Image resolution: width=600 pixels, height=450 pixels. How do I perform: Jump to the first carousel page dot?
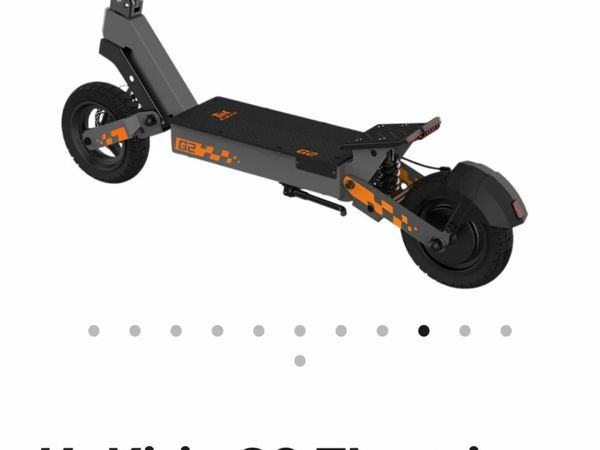(94, 331)
